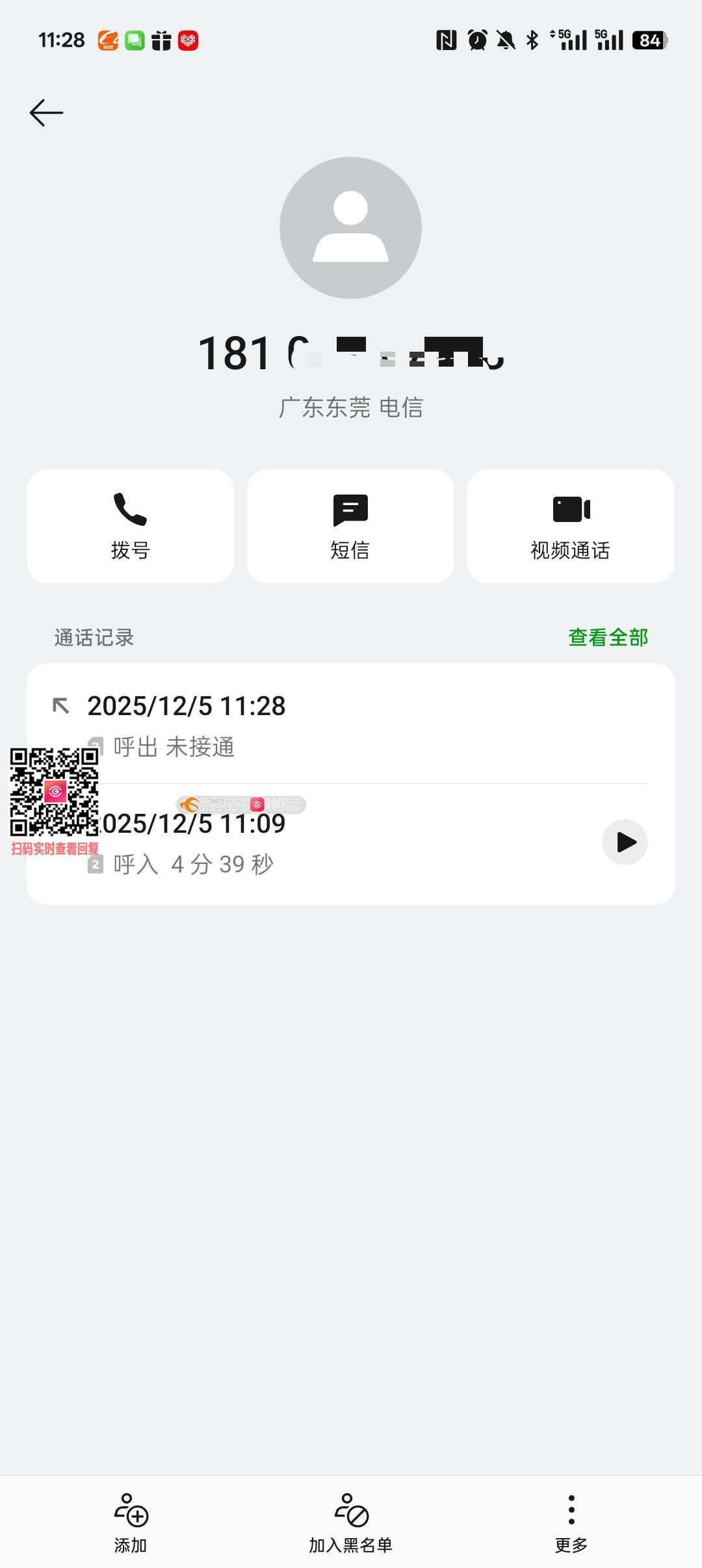The width and height of the screenshot is (702, 1568).
Task: Play the recording of the 11:09 call
Action: (625, 843)
